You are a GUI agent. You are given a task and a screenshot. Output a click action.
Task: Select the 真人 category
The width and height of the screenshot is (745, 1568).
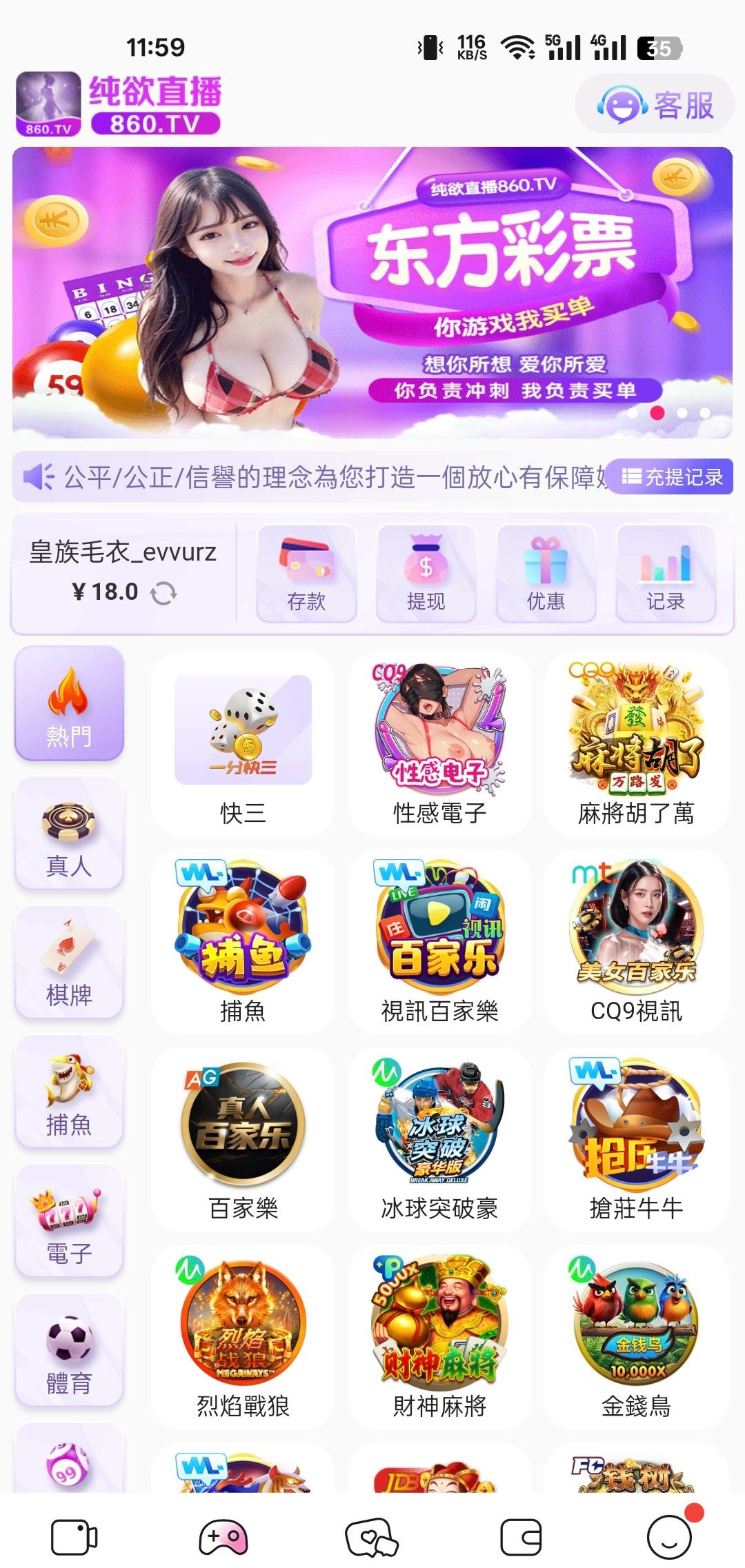pos(69,833)
